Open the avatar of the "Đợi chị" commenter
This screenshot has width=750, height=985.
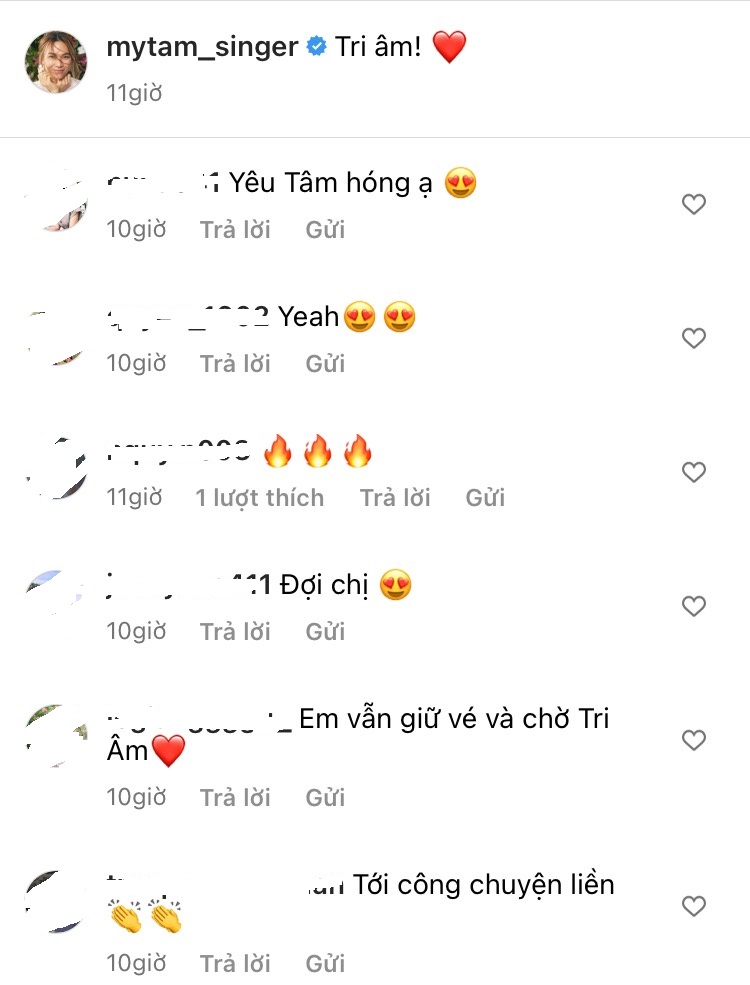(x=57, y=591)
